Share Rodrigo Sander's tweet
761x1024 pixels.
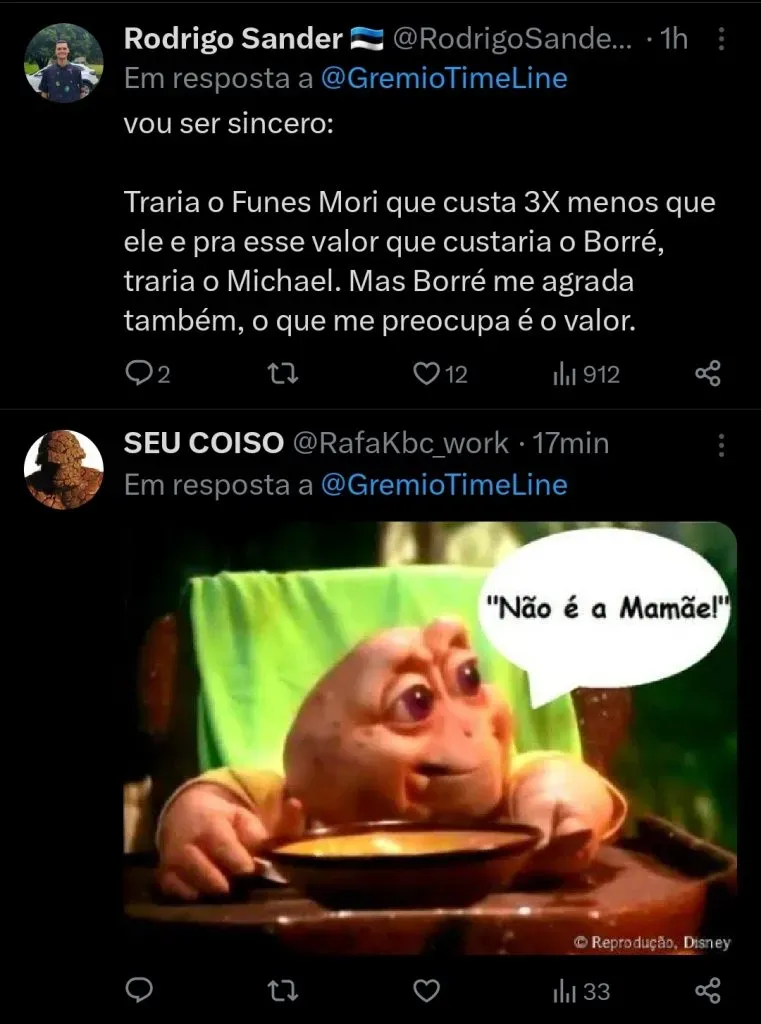coord(708,374)
